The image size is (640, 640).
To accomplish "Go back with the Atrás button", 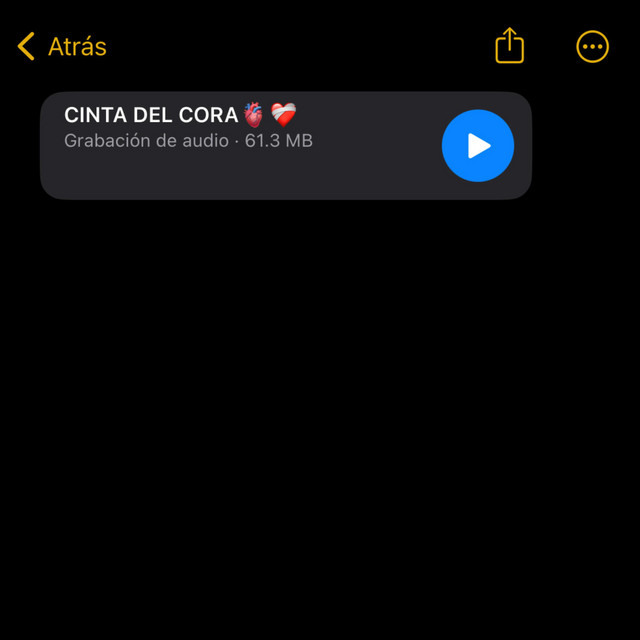I will [x=62, y=46].
